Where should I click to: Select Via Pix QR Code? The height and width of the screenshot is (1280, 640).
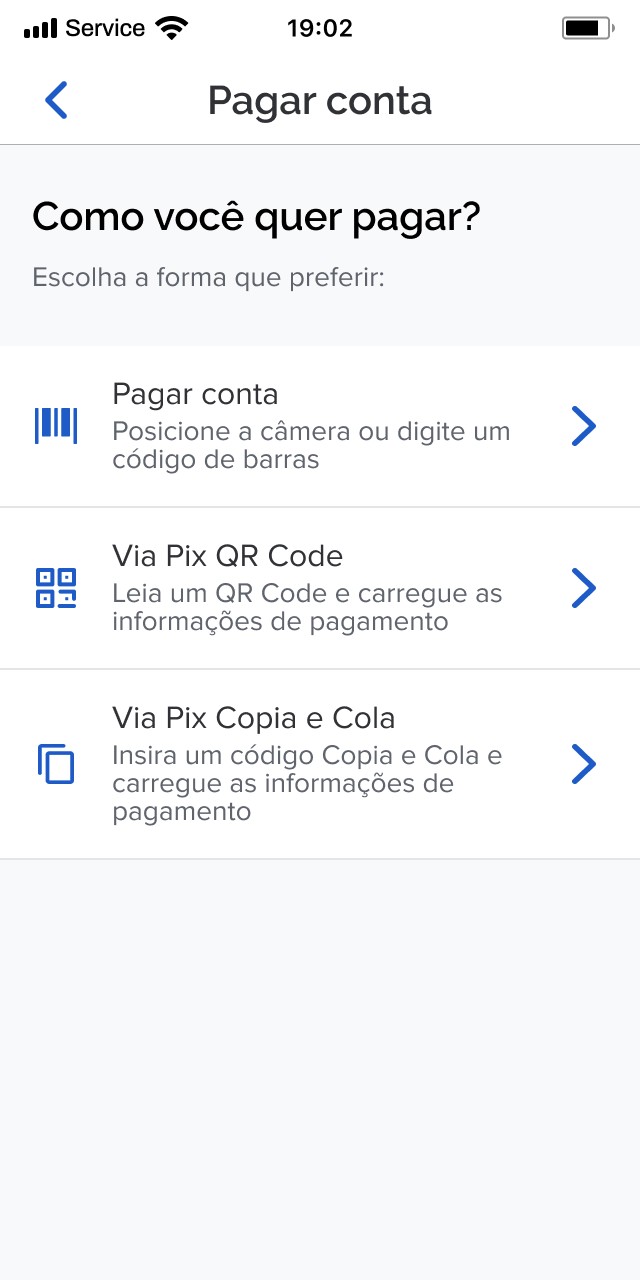point(320,588)
